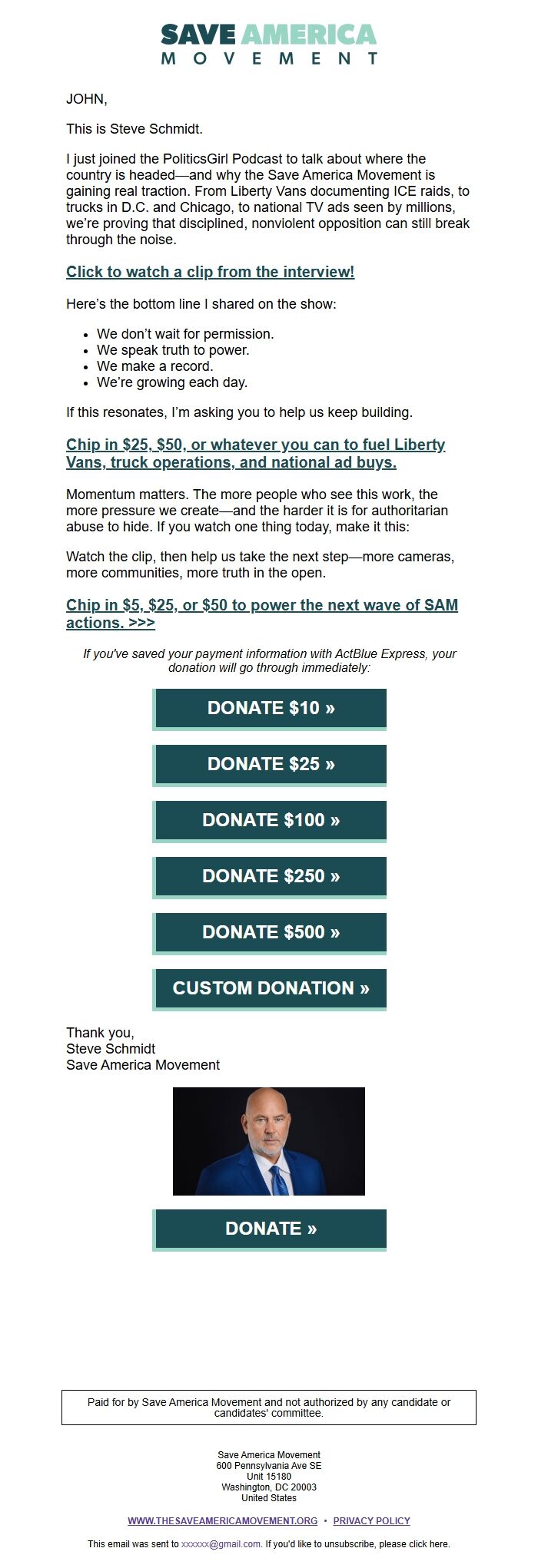Tap the DONATE $10 button
Screen dimensions: 538x1568
270,708
